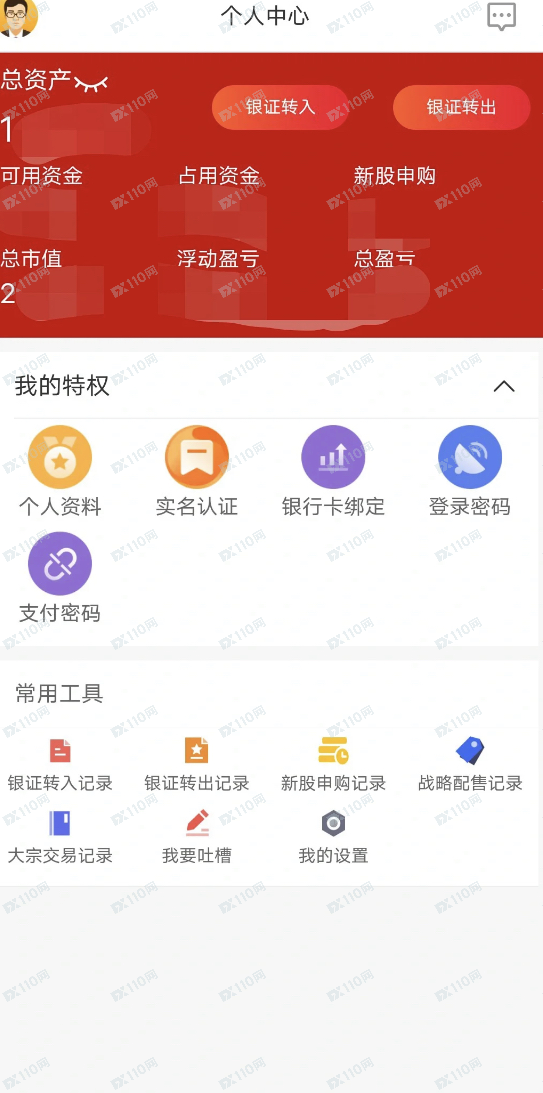The width and height of the screenshot is (543, 1093).
Task: Open 我要吐槽 feedback
Action: pos(197,838)
